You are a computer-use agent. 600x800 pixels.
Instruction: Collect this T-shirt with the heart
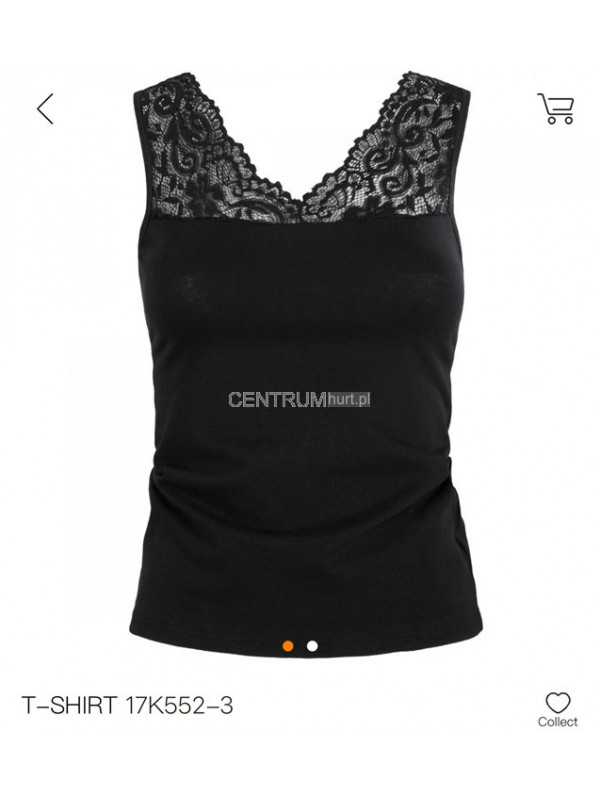[x=557, y=703]
